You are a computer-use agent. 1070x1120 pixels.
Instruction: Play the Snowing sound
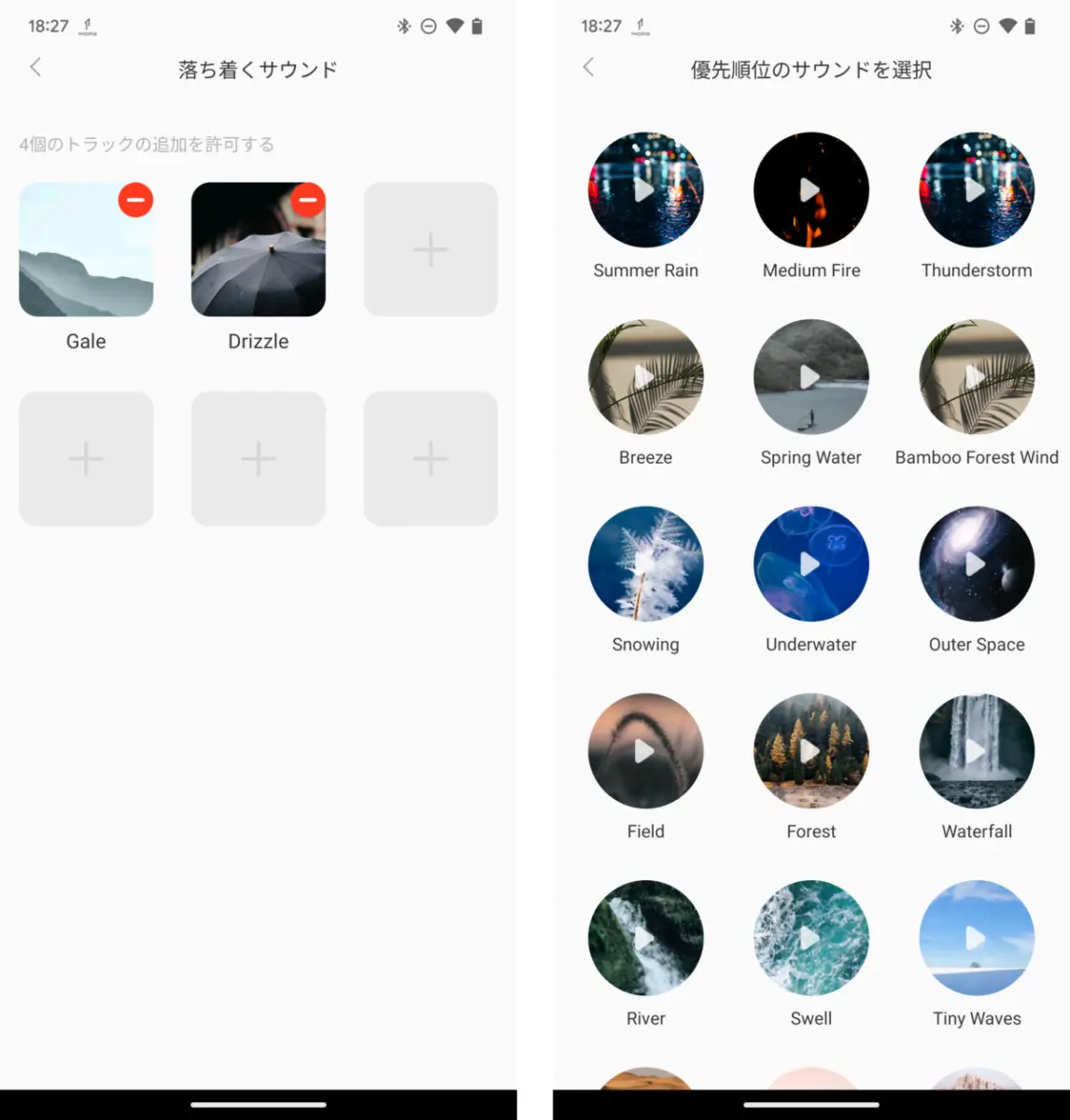click(645, 564)
